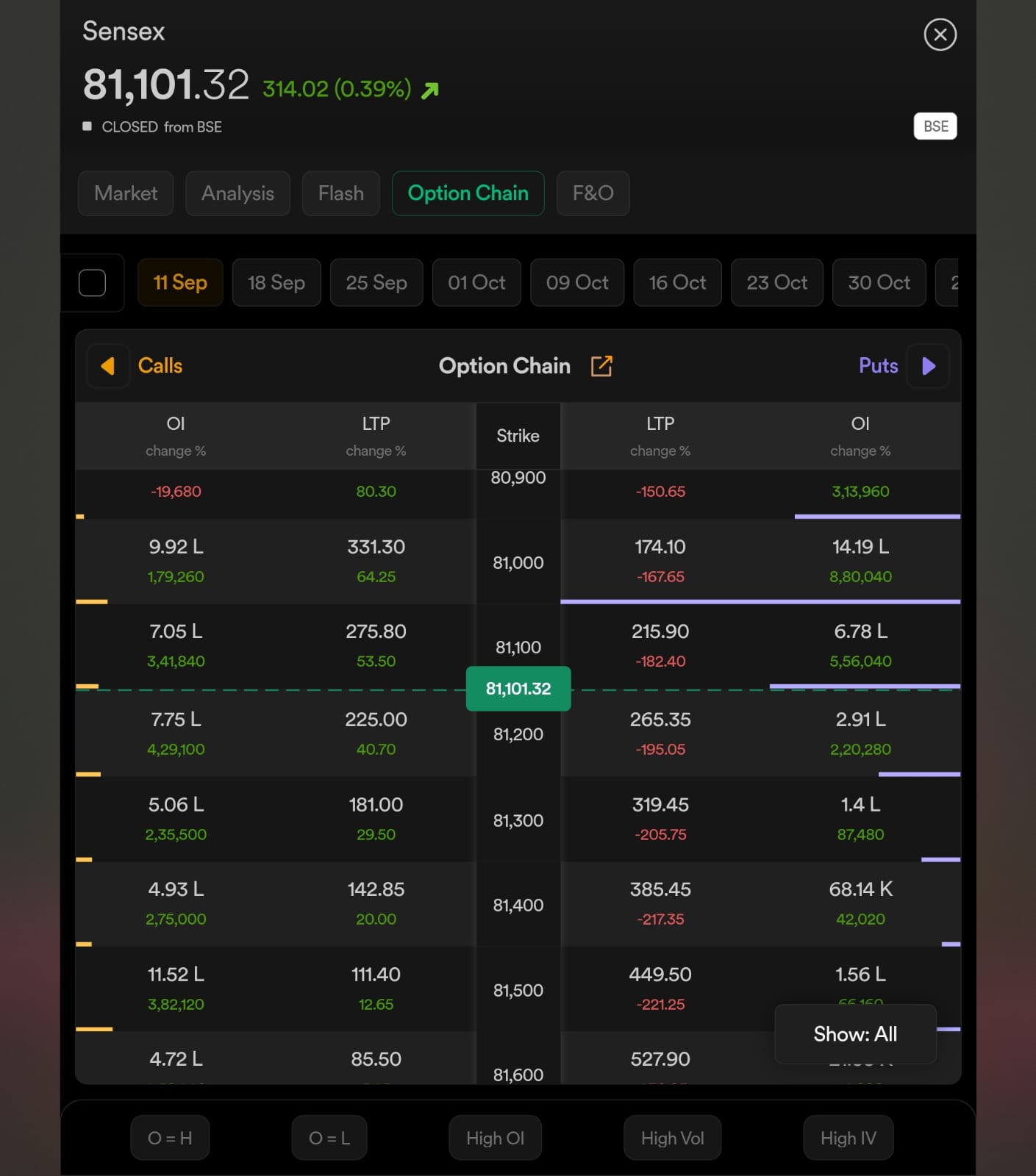Choose the 01 Oct expiry
This screenshot has height=1176, width=1036.
pos(476,283)
